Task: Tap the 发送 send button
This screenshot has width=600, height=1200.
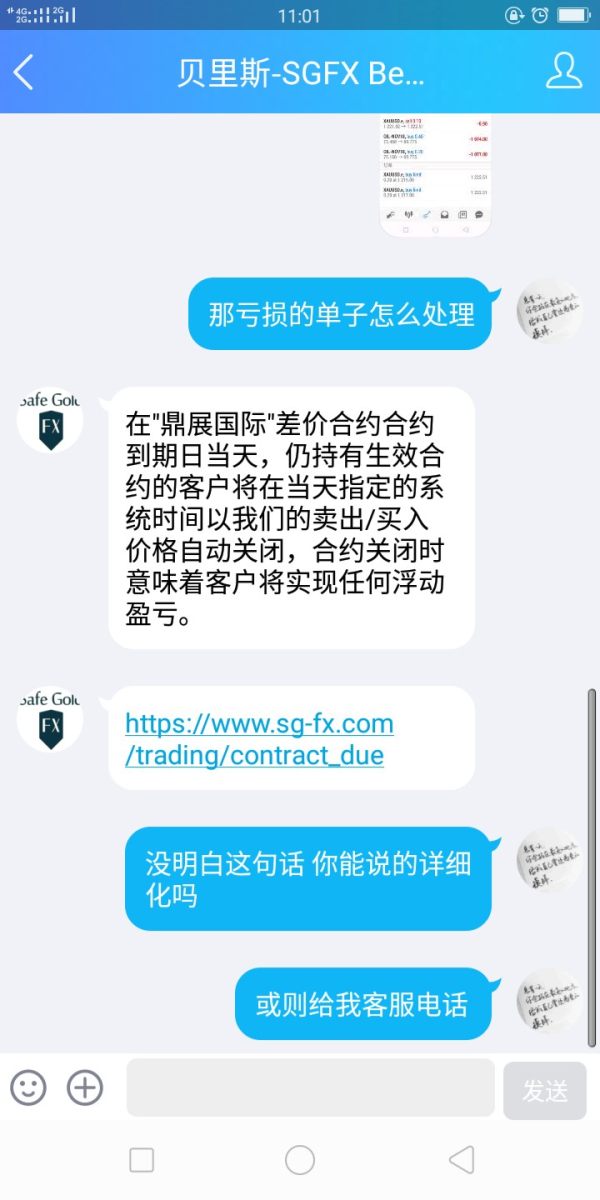Action: 545,1091
